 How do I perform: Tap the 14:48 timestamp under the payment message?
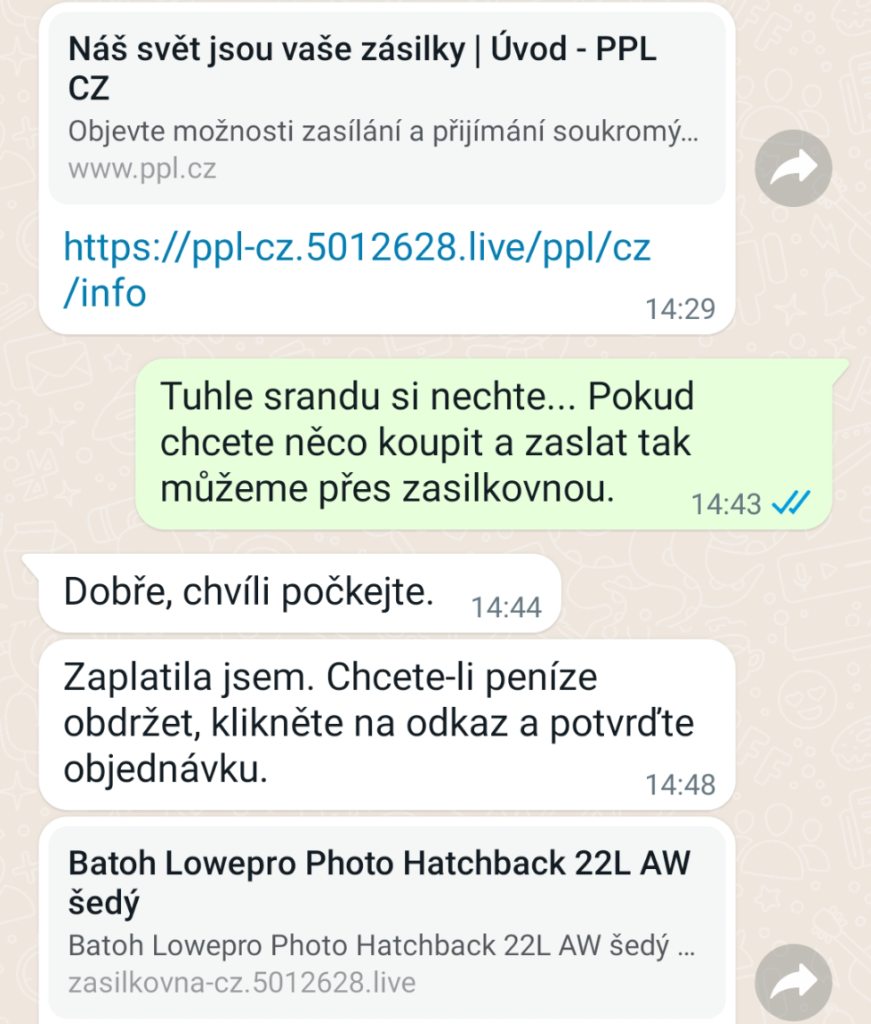(x=685, y=785)
